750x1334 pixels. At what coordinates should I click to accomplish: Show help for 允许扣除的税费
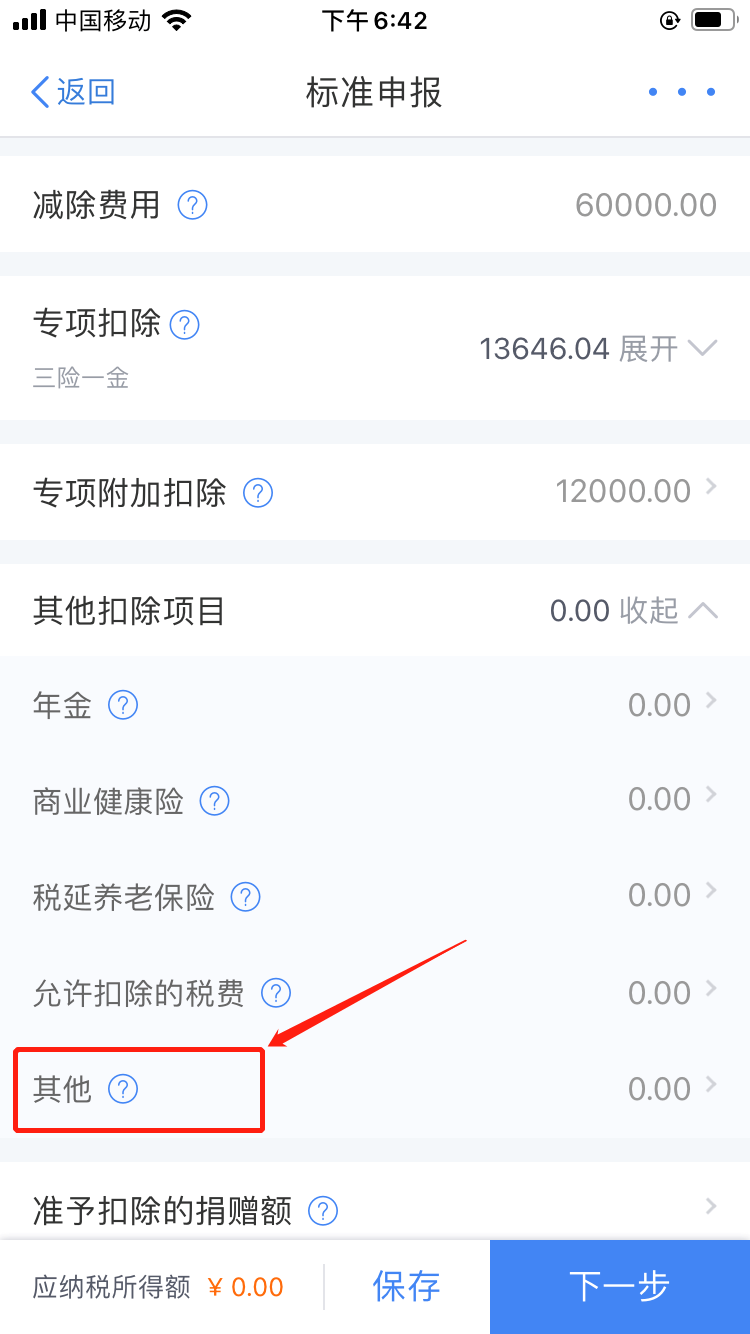pyautogui.click(x=276, y=993)
